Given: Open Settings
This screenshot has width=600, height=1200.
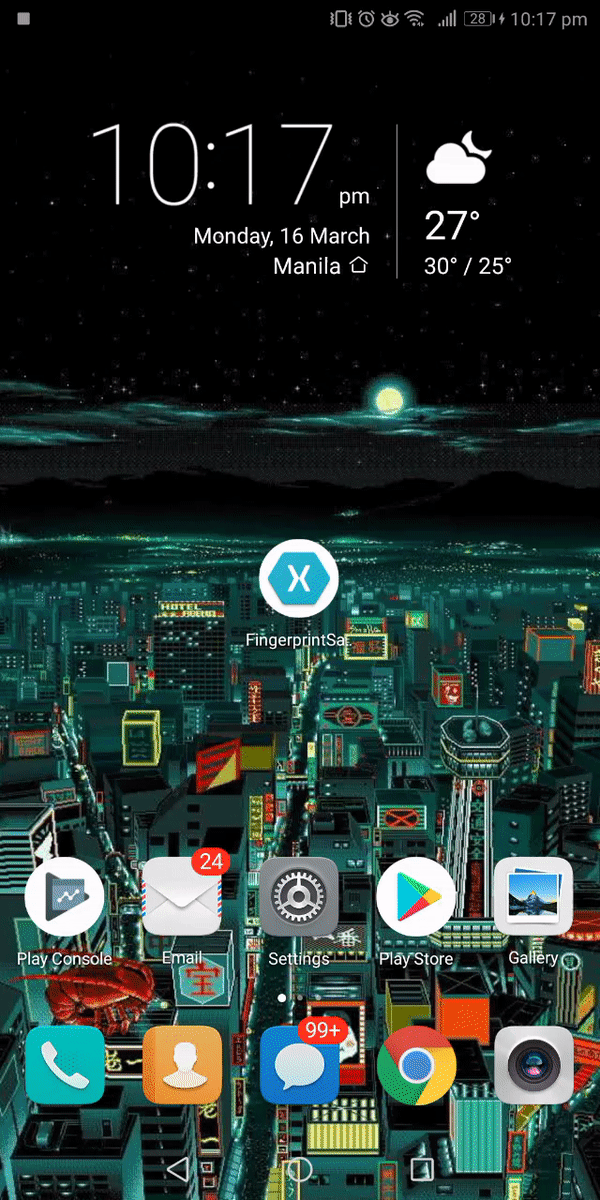Looking at the screenshot, I should coord(299,896).
